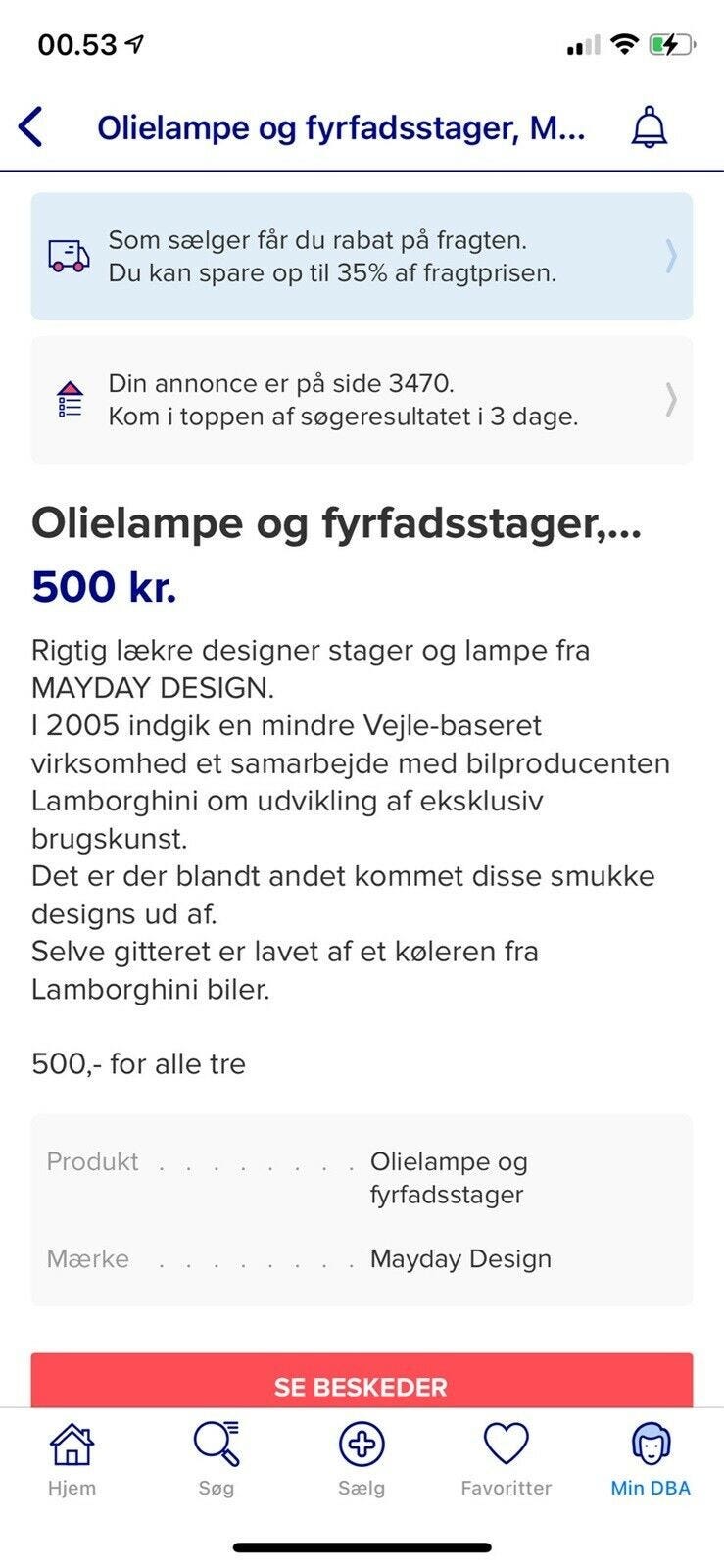Click the search-ranking list icon beside page 3470 notice
Viewport: 724px width, 1568px height.
69,400
